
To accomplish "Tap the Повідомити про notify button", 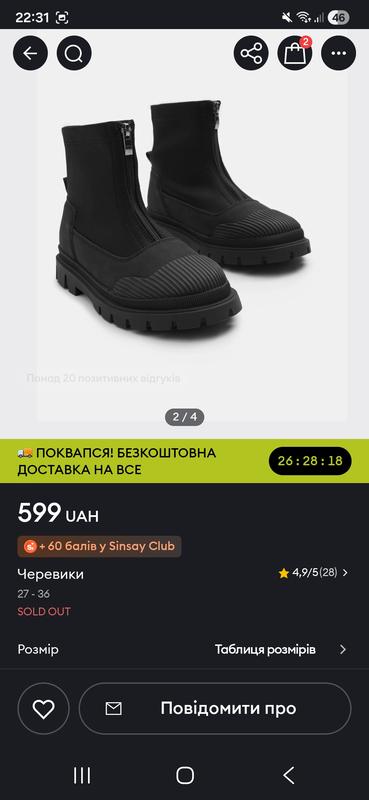I will (215, 709).
